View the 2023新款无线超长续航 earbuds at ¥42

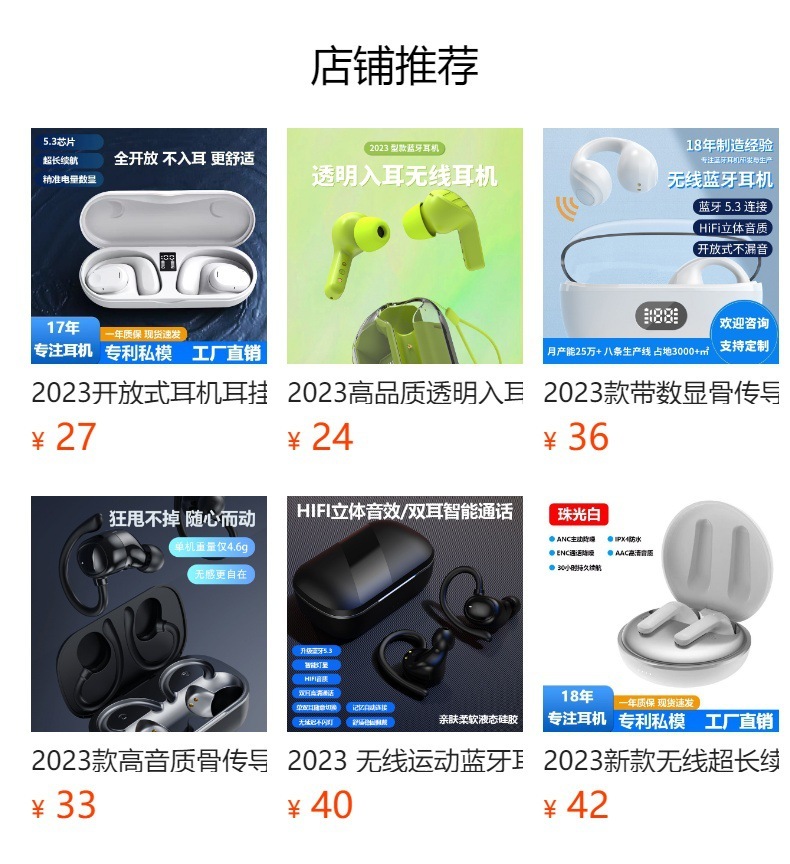pyautogui.click(x=661, y=614)
